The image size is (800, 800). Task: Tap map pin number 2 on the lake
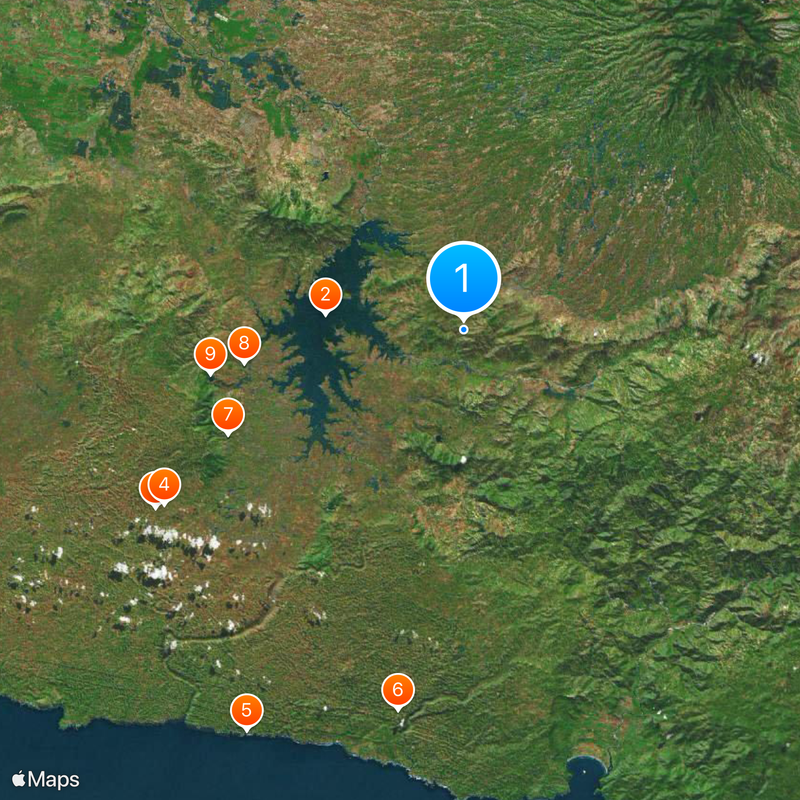(x=325, y=295)
